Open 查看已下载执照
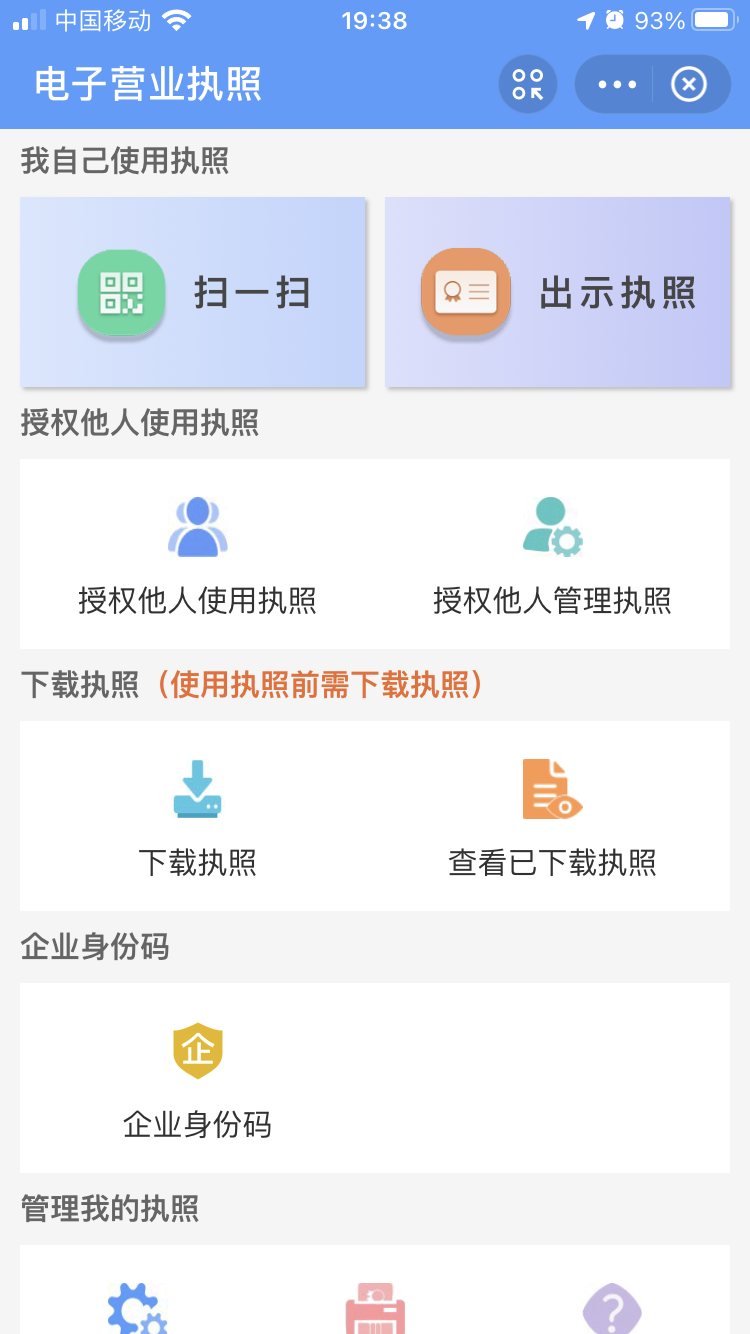The image size is (750, 1334). (552, 816)
